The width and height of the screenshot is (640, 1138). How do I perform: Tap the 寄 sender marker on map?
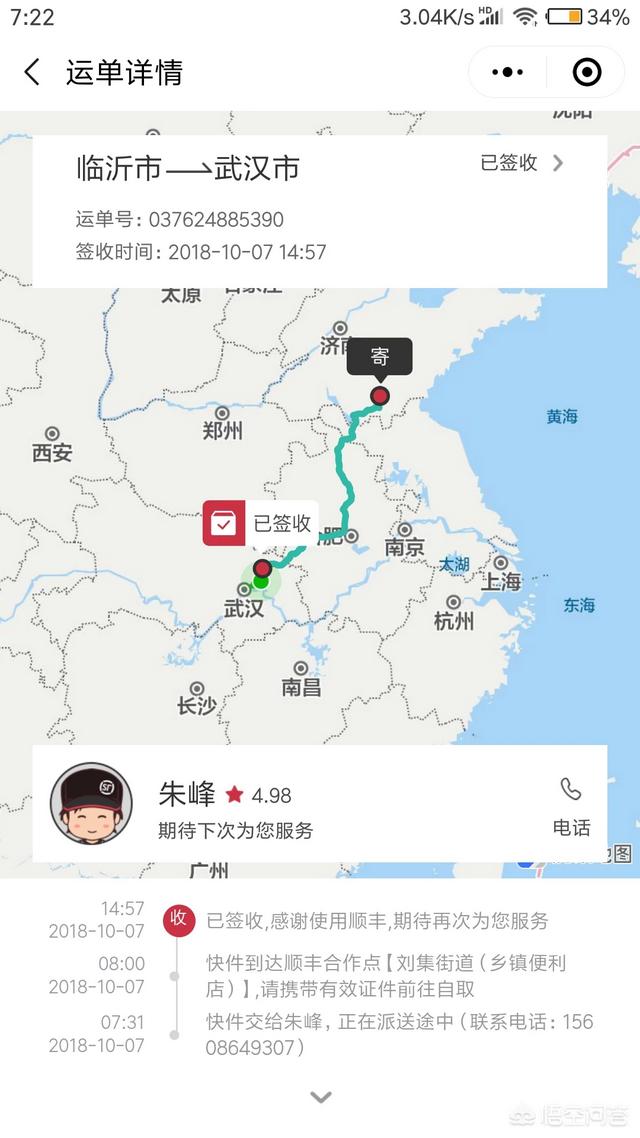pos(379,358)
